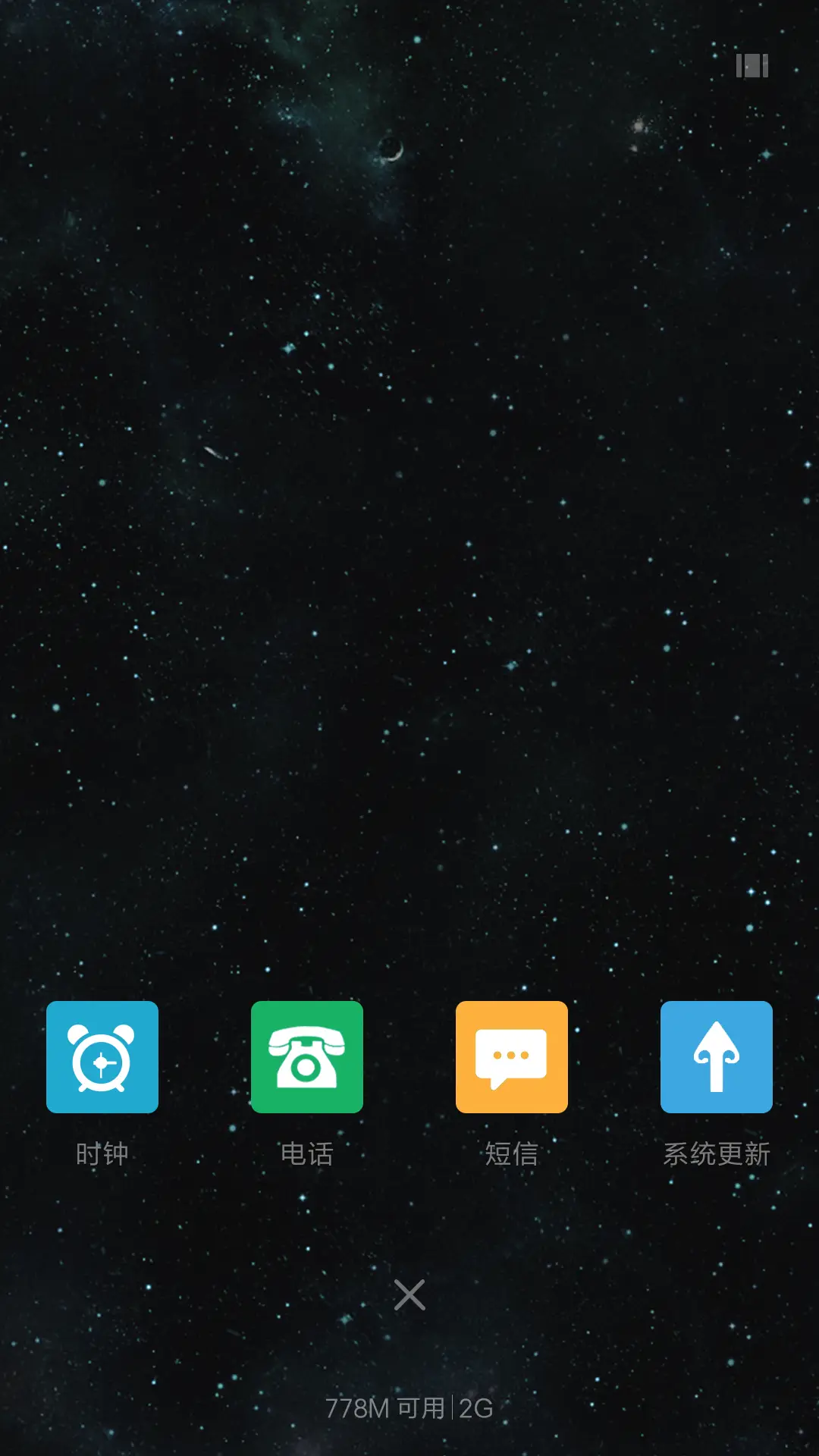Switch recent apps view layout
This screenshot has width=819, height=1456.
click(x=752, y=66)
